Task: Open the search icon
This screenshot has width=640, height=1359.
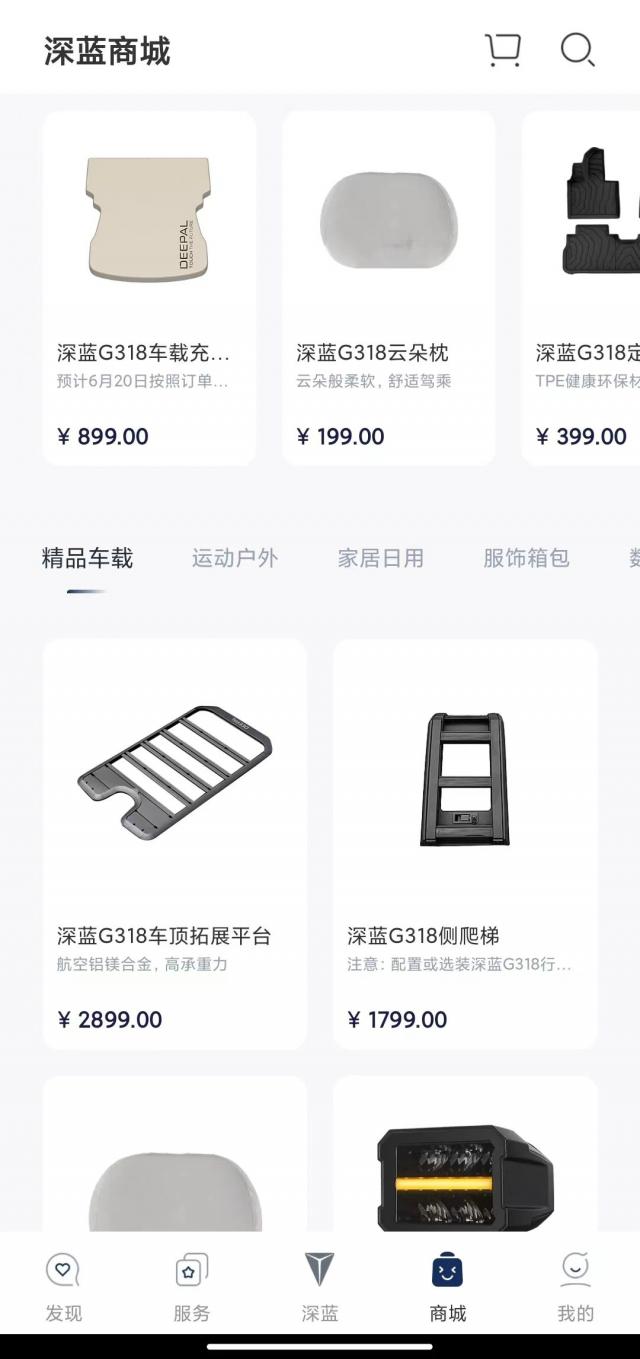Action: [577, 50]
